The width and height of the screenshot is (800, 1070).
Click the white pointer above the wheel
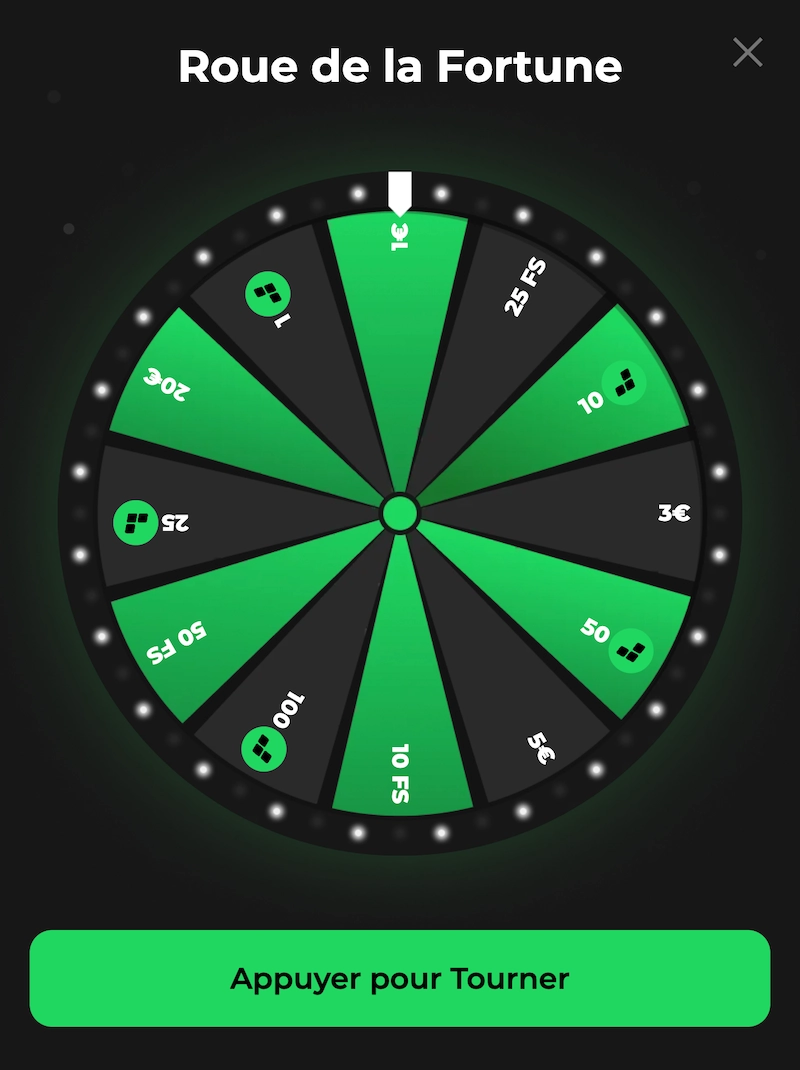pyautogui.click(x=401, y=192)
